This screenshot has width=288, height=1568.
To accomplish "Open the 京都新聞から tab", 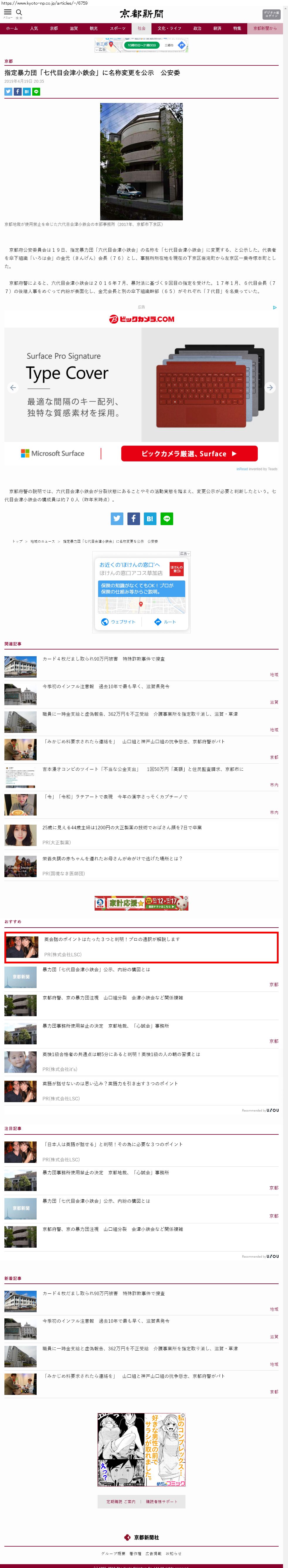I will (264, 28).
